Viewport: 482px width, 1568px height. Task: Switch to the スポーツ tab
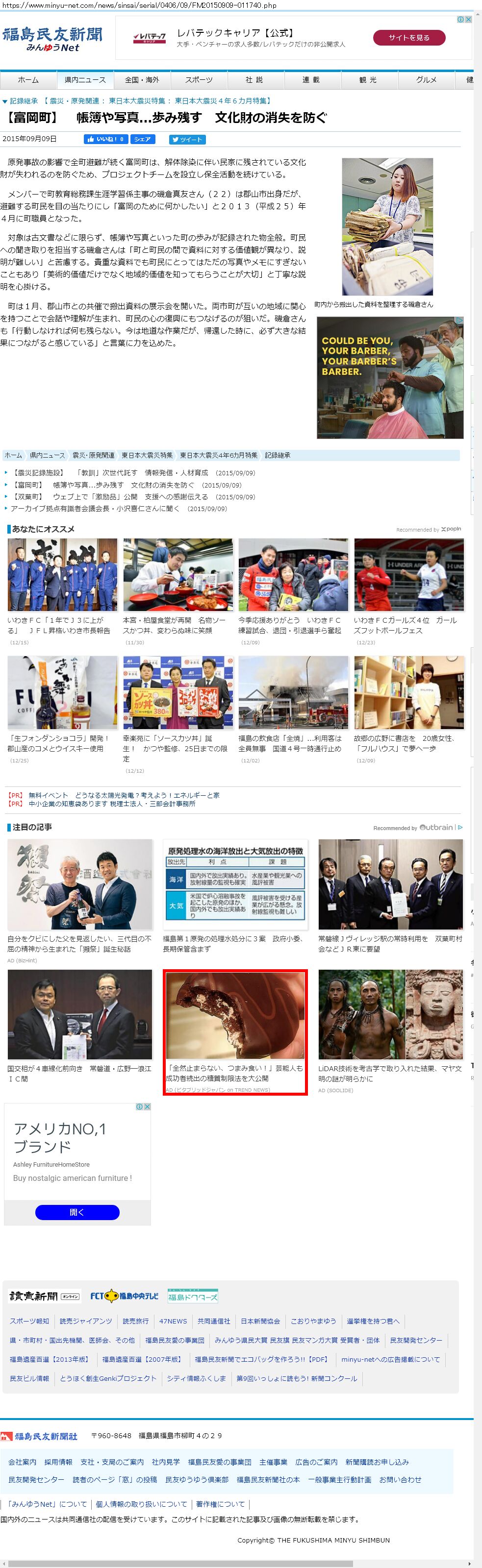tap(199, 80)
